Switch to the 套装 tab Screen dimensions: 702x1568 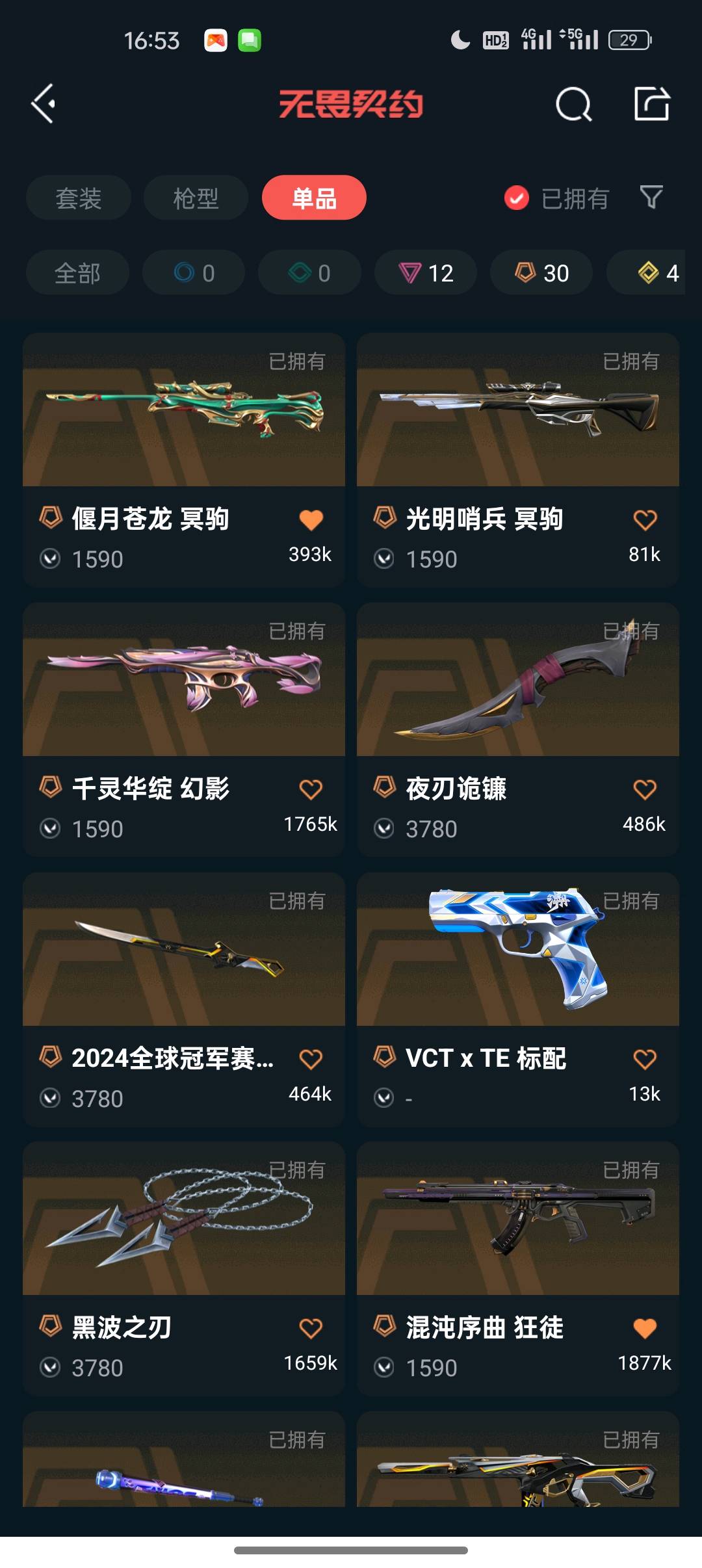79,198
